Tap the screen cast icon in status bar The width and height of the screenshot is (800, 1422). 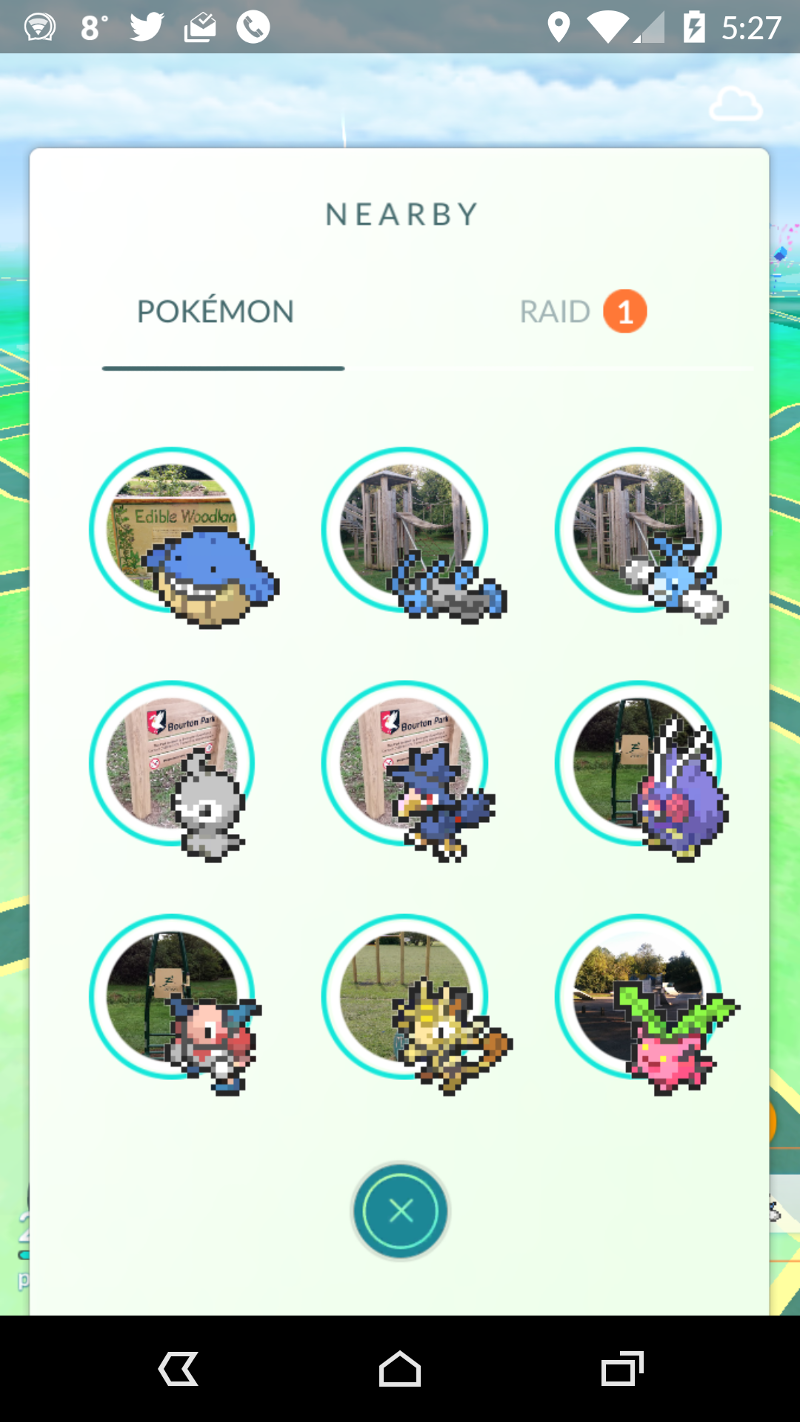point(39,26)
